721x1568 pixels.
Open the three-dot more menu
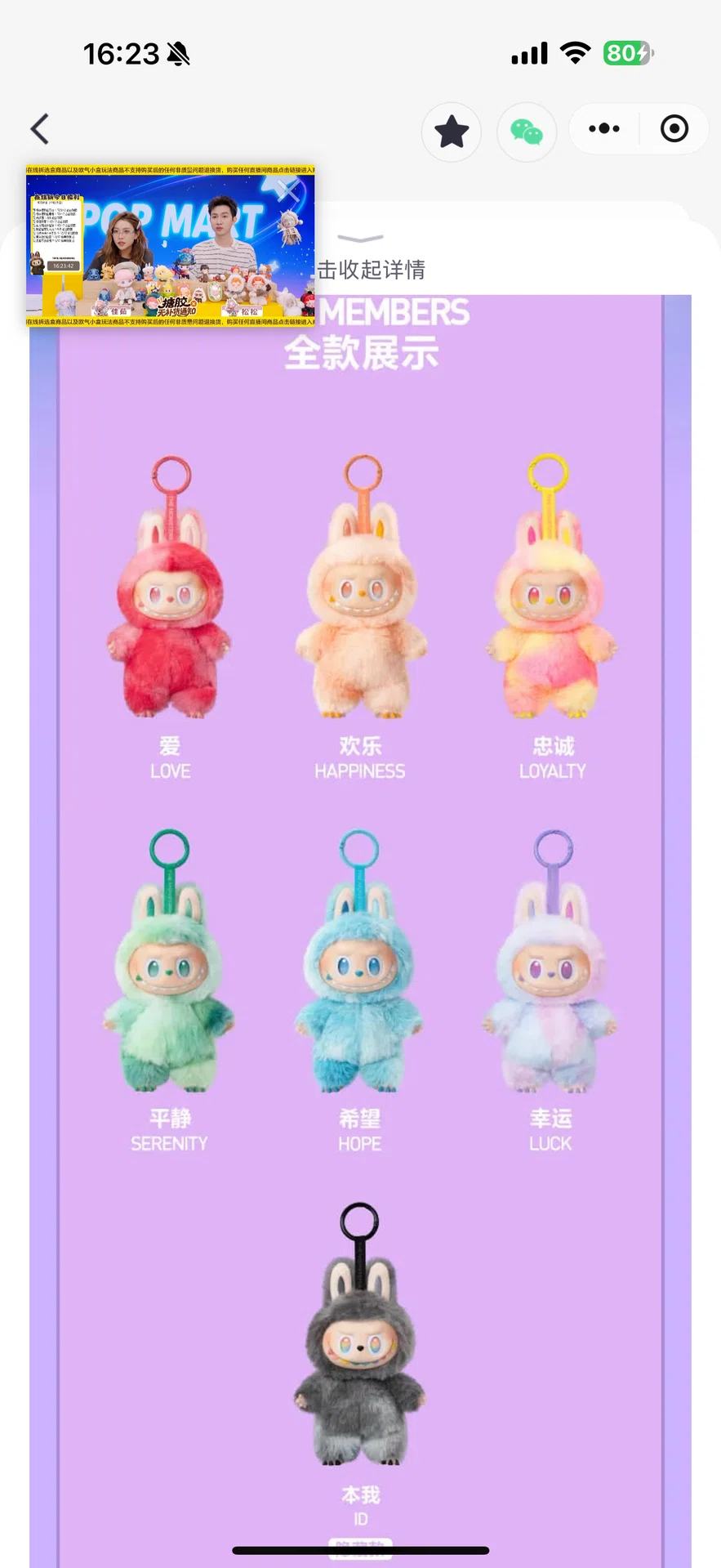(x=604, y=129)
